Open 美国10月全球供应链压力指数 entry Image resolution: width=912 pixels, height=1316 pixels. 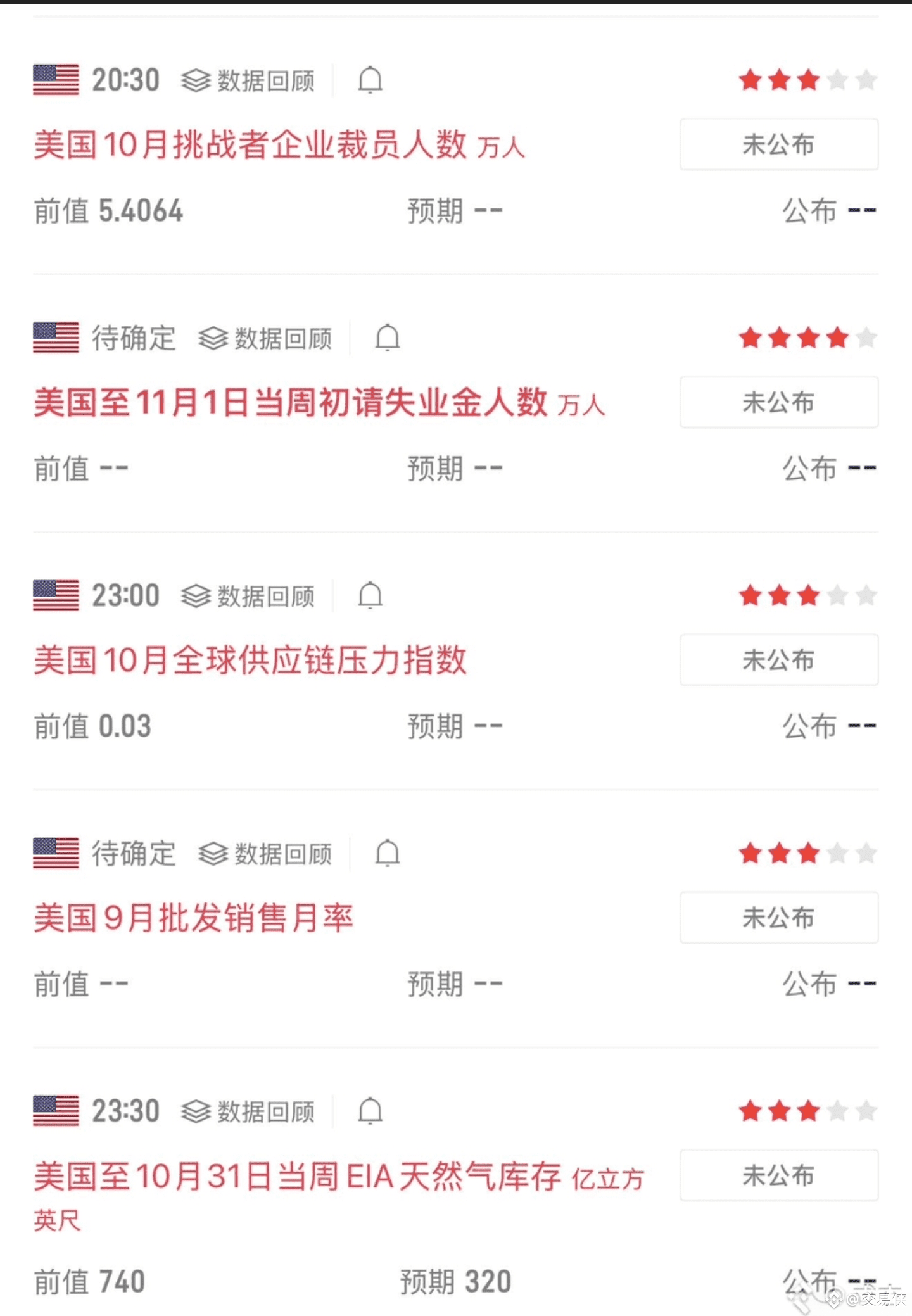point(250,661)
